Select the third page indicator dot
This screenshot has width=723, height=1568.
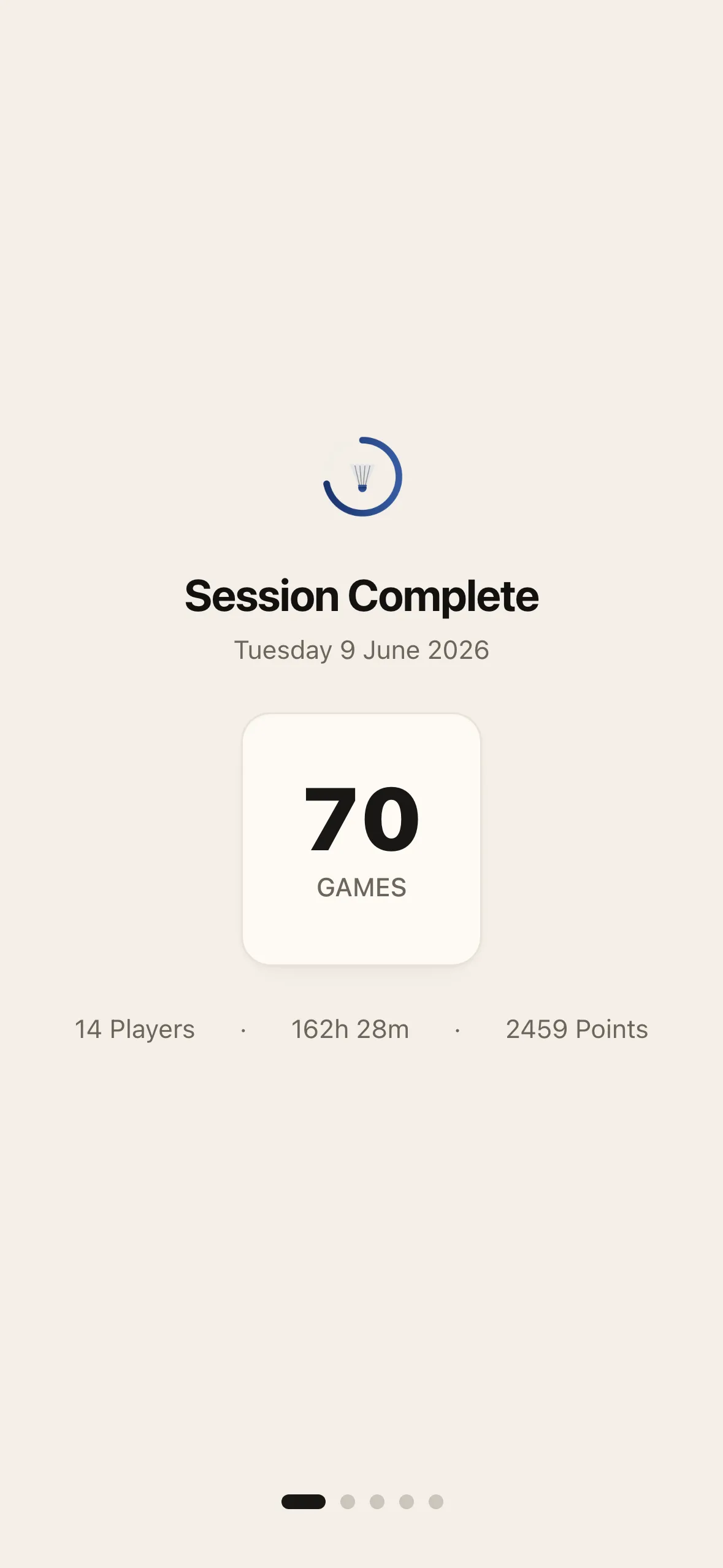click(x=377, y=1501)
